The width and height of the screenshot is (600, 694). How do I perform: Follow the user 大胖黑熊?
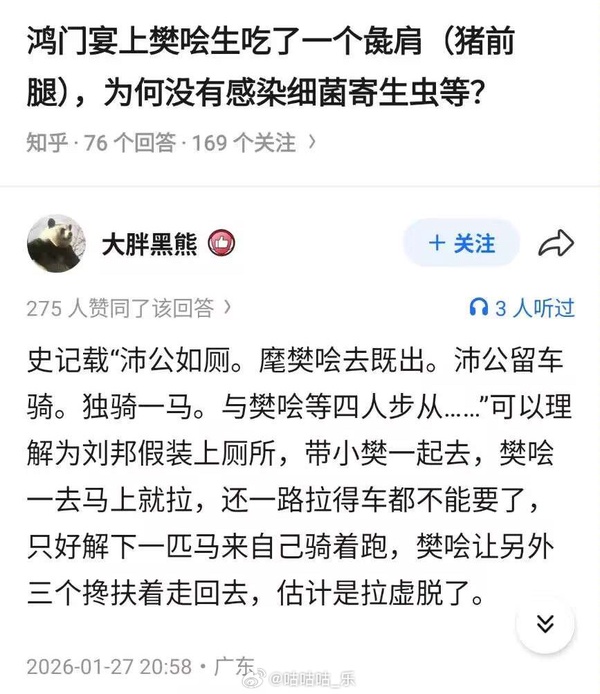461,244
